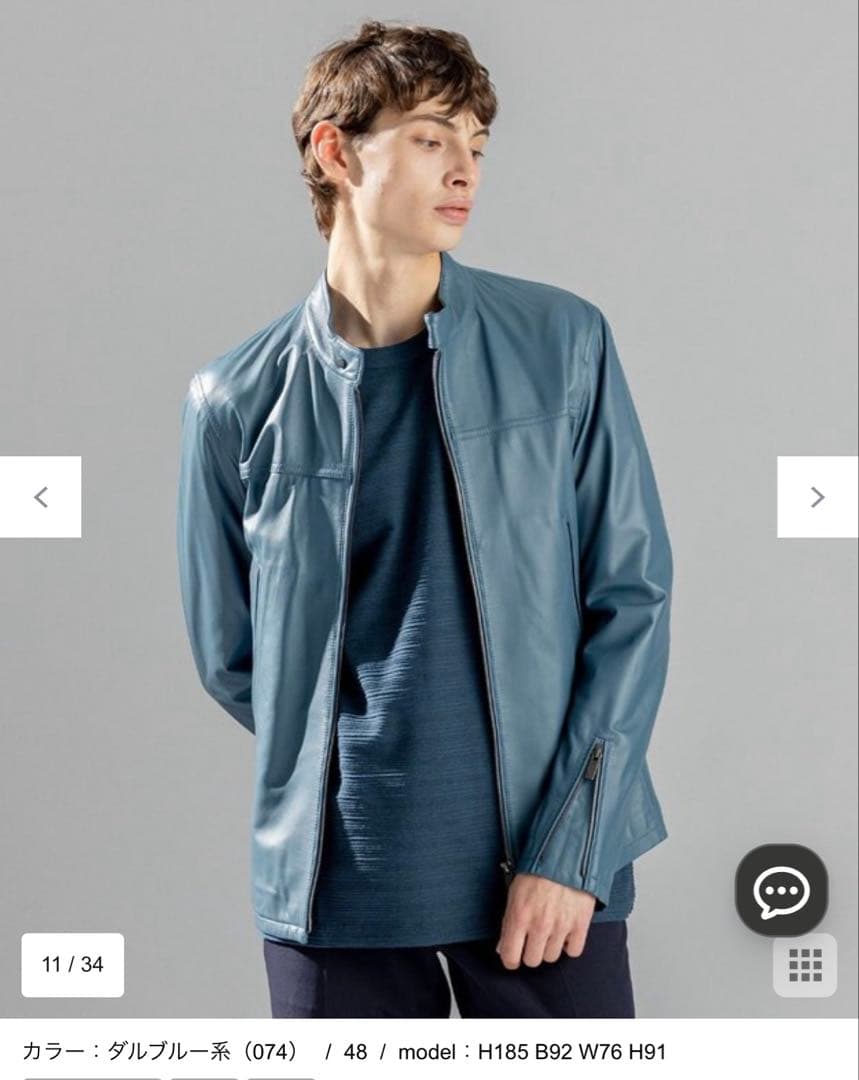
Task: Show the next product photo
Action: 817,497
